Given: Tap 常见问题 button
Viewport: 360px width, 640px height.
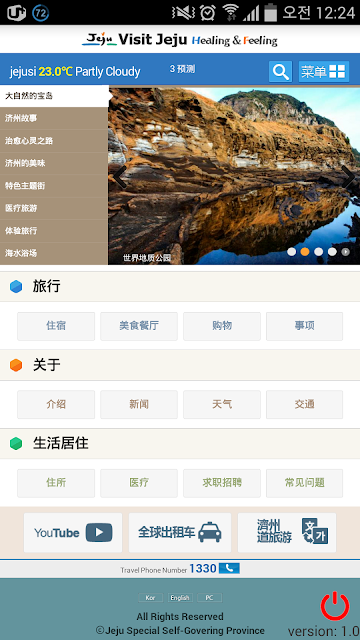Looking at the screenshot, I should coord(304,483).
